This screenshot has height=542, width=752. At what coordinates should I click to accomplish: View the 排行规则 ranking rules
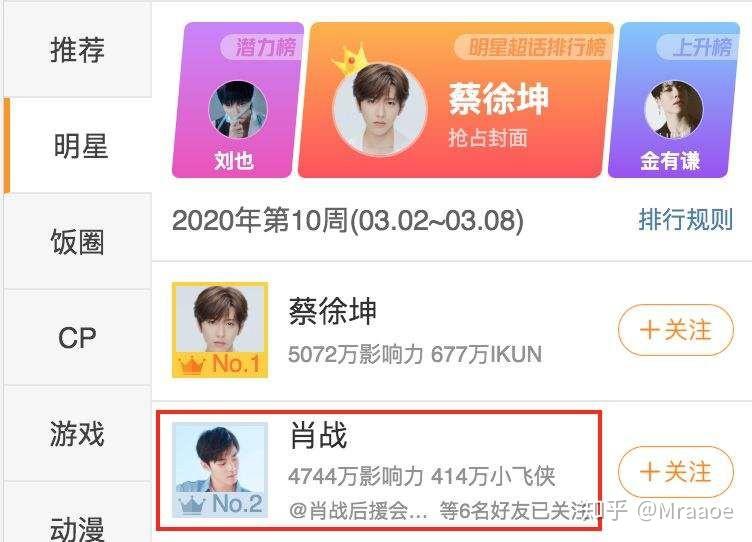[685, 220]
